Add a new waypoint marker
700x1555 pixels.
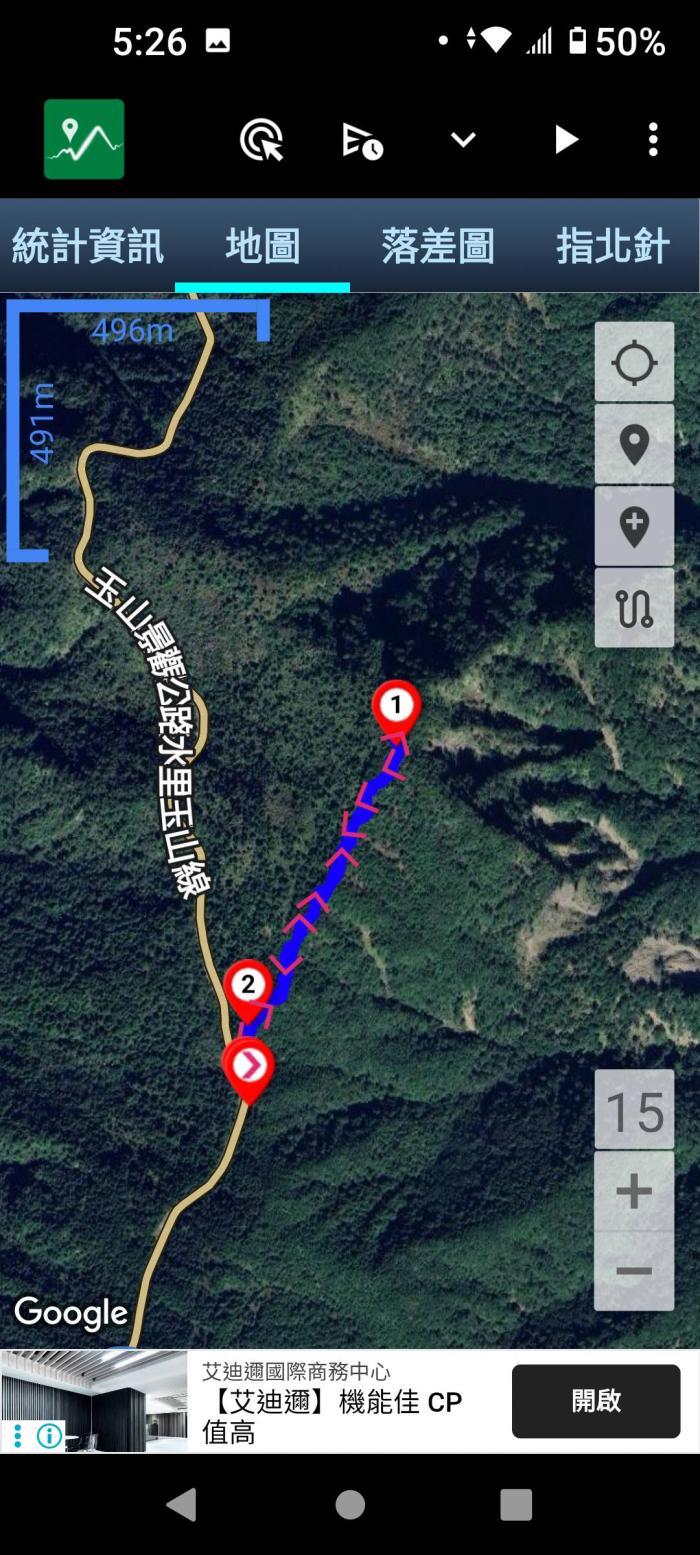click(634, 526)
